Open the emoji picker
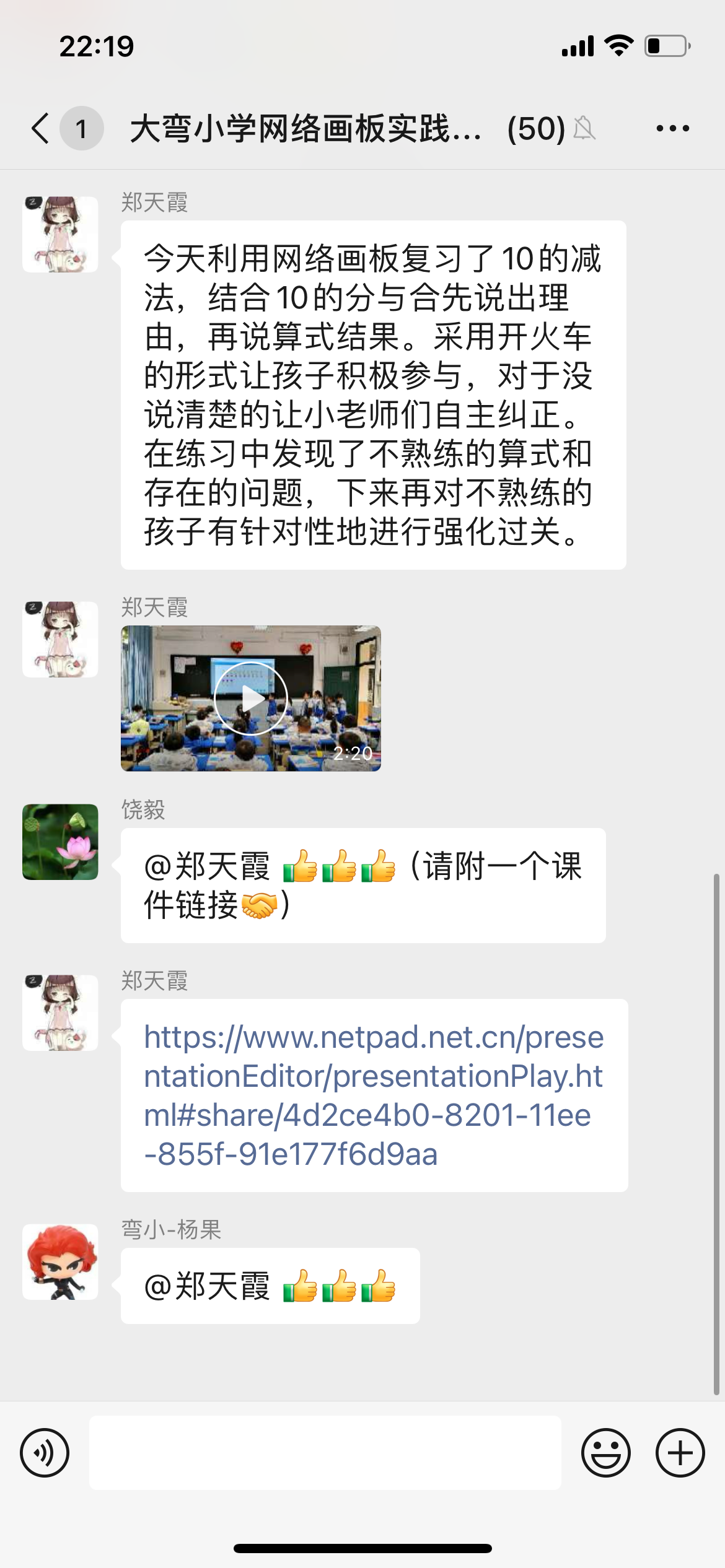The width and height of the screenshot is (725, 1568). pos(605,1453)
